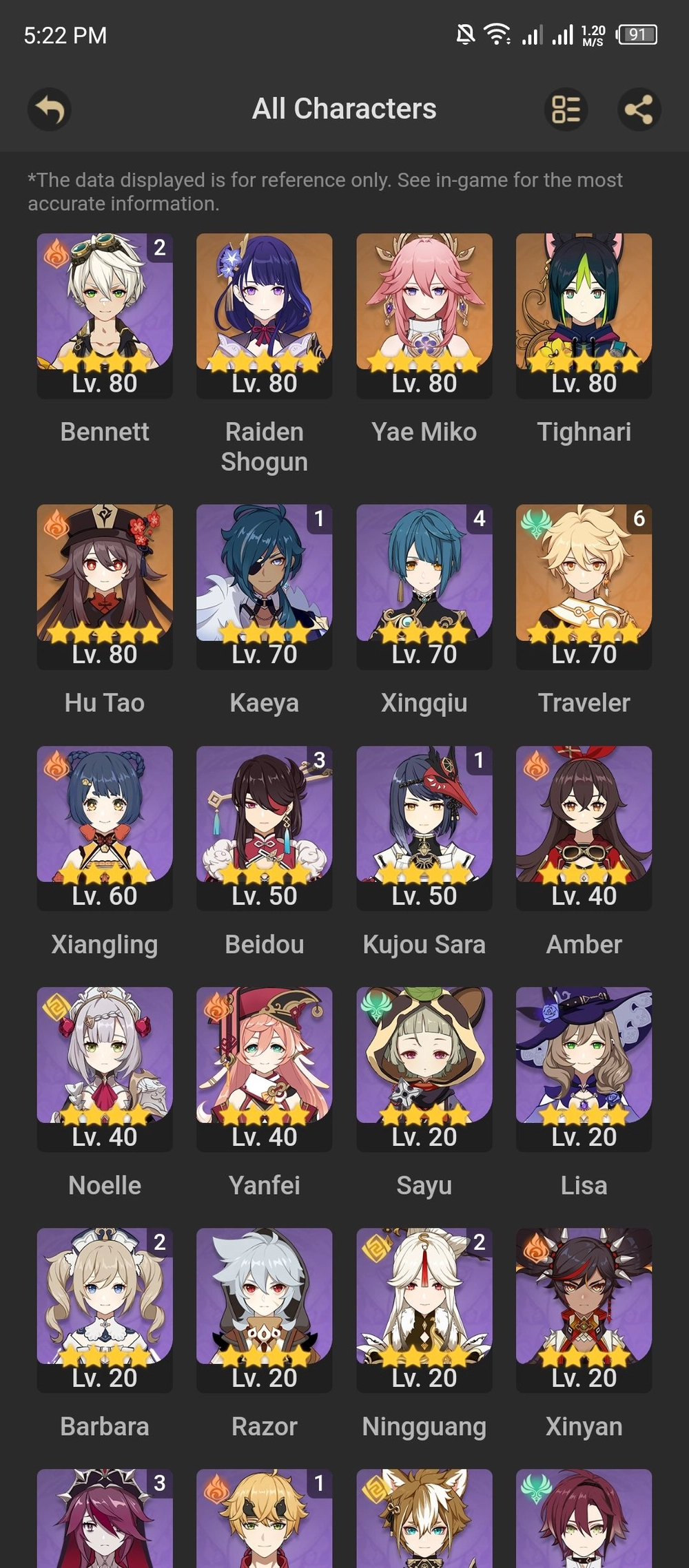Screen dimensions: 689x1568
Task: Open Raiden Shogun's details
Action: pos(264,315)
